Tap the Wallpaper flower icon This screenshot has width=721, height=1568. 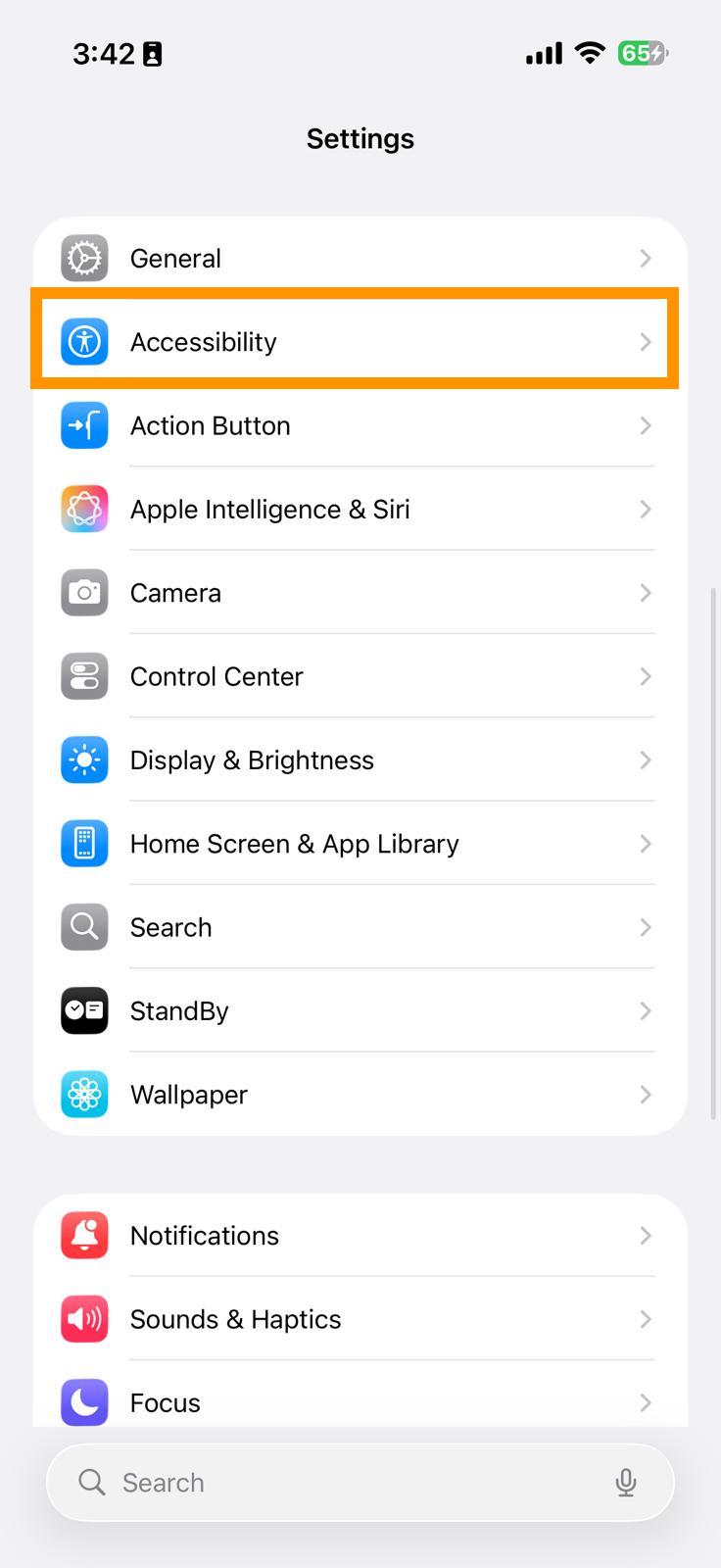coord(84,1095)
